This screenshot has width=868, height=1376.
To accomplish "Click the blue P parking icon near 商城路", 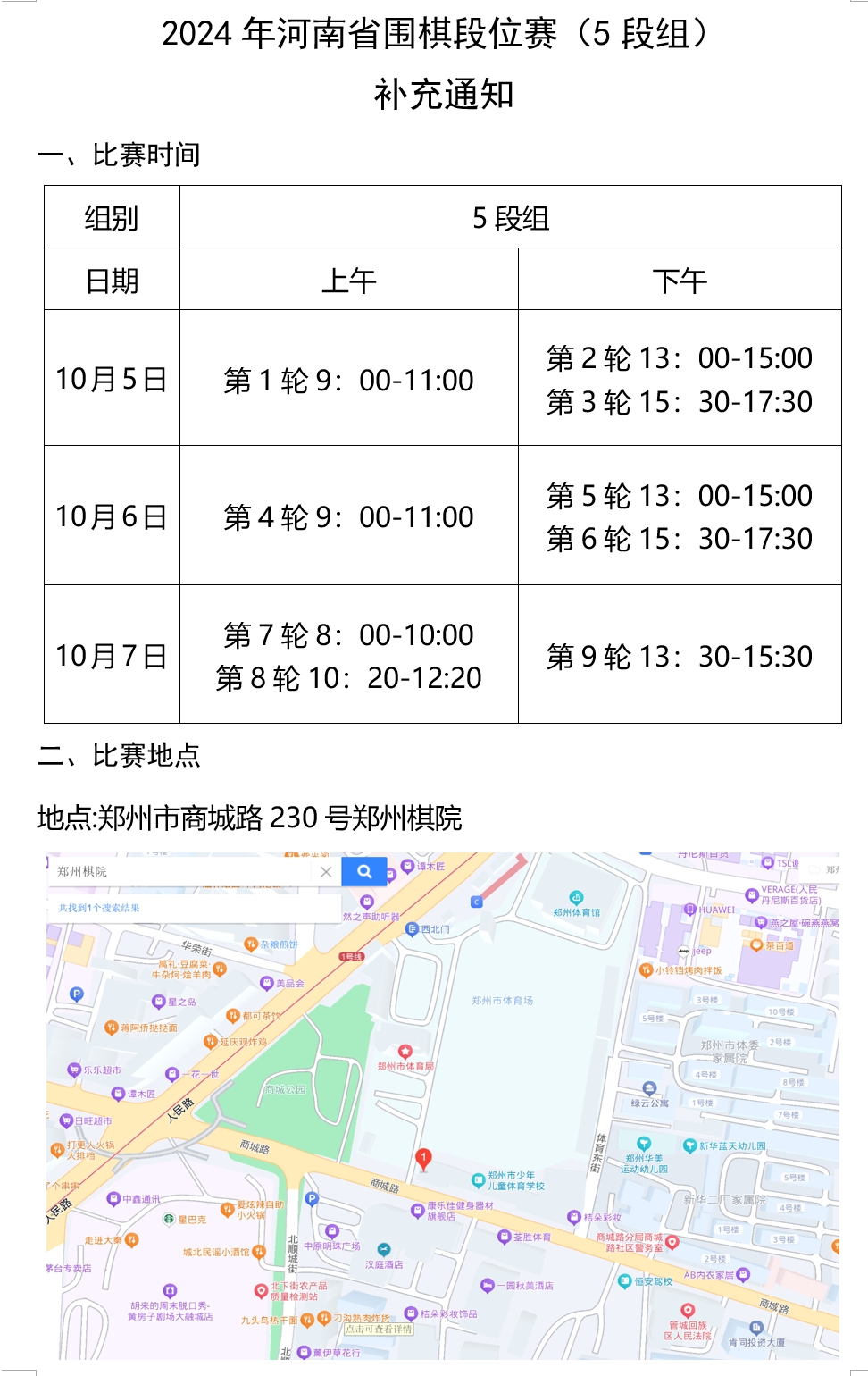I will [x=313, y=1196].
